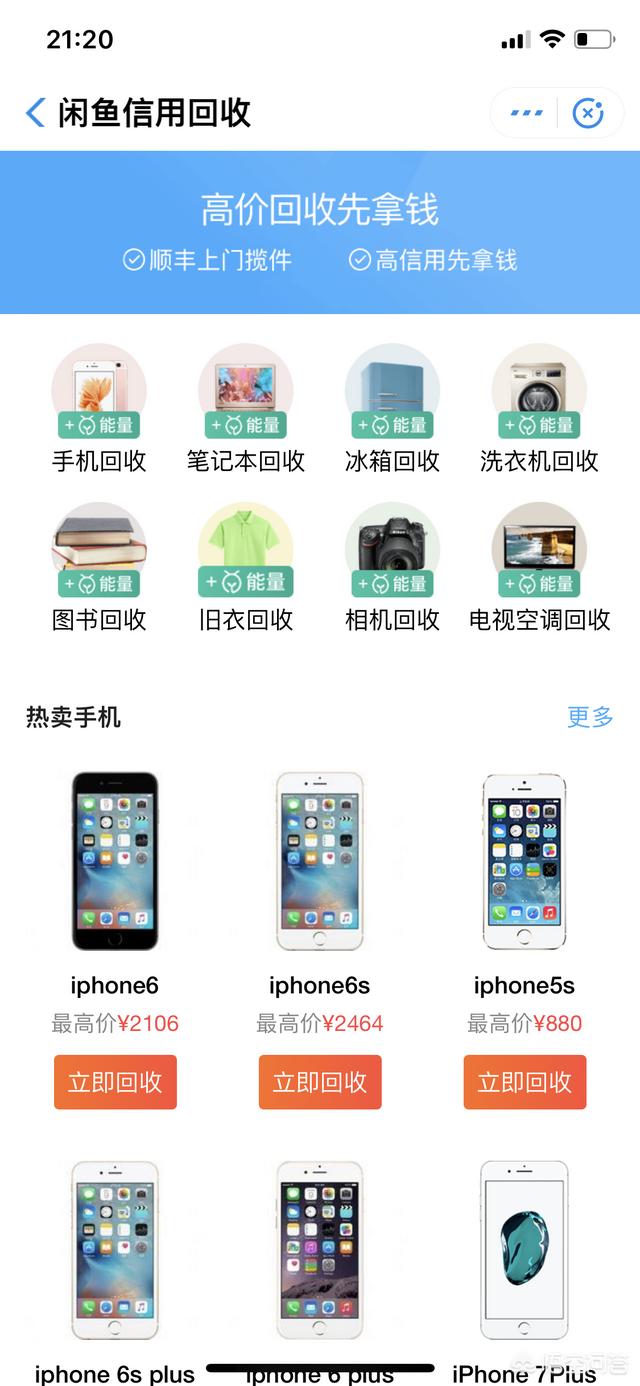Viewport: 640px width, 1386px height.
Task: Close the mini program
Action: point(588,113)
